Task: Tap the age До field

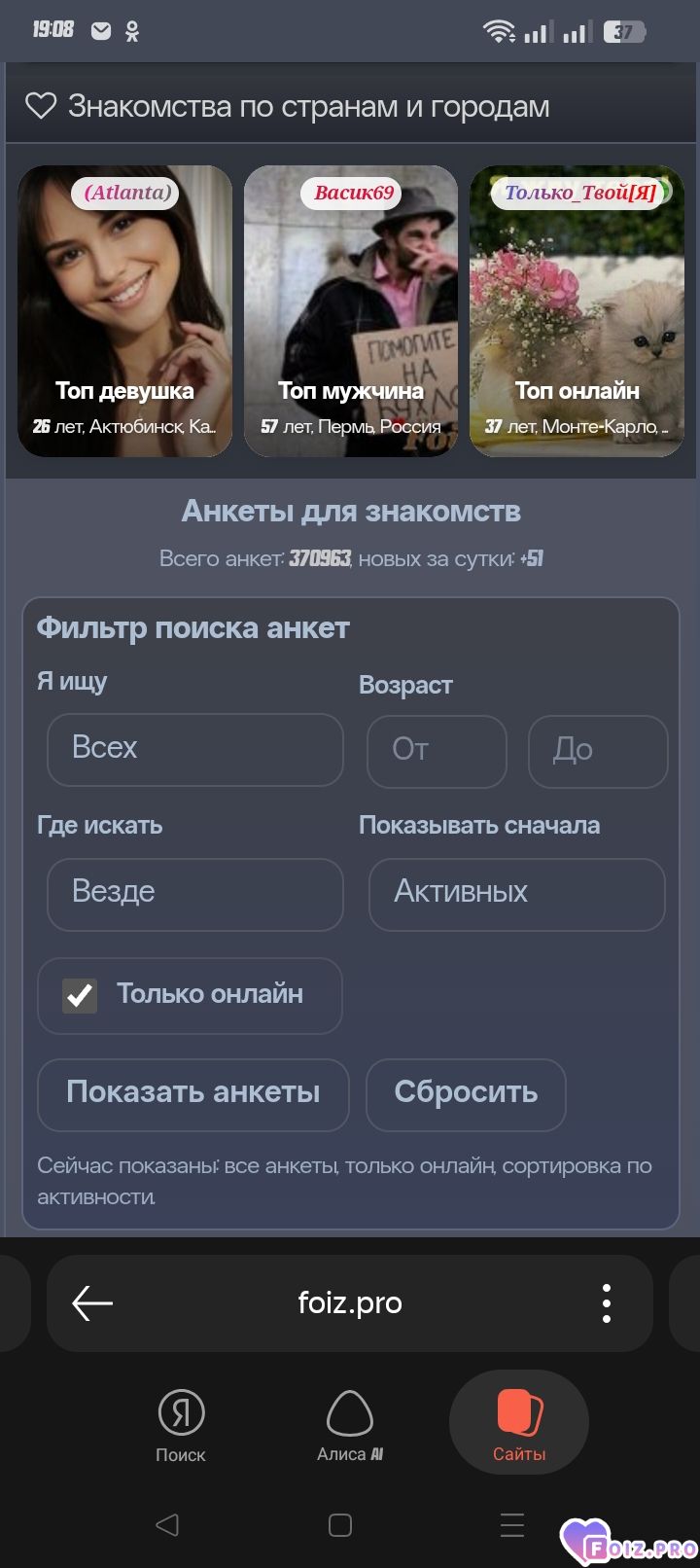Action: [597, 751]
